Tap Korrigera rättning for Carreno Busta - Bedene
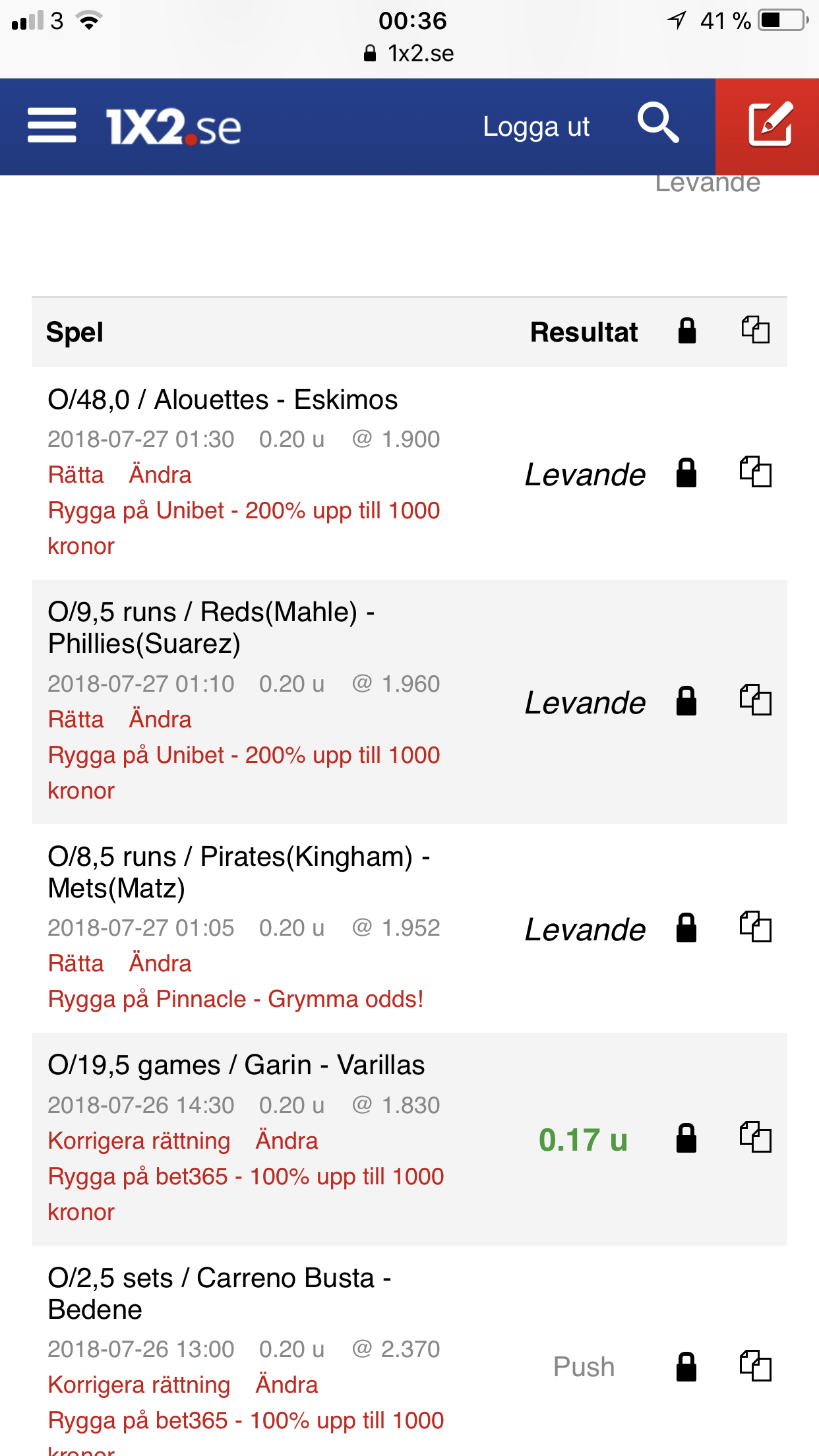 tap(139, 1385)
